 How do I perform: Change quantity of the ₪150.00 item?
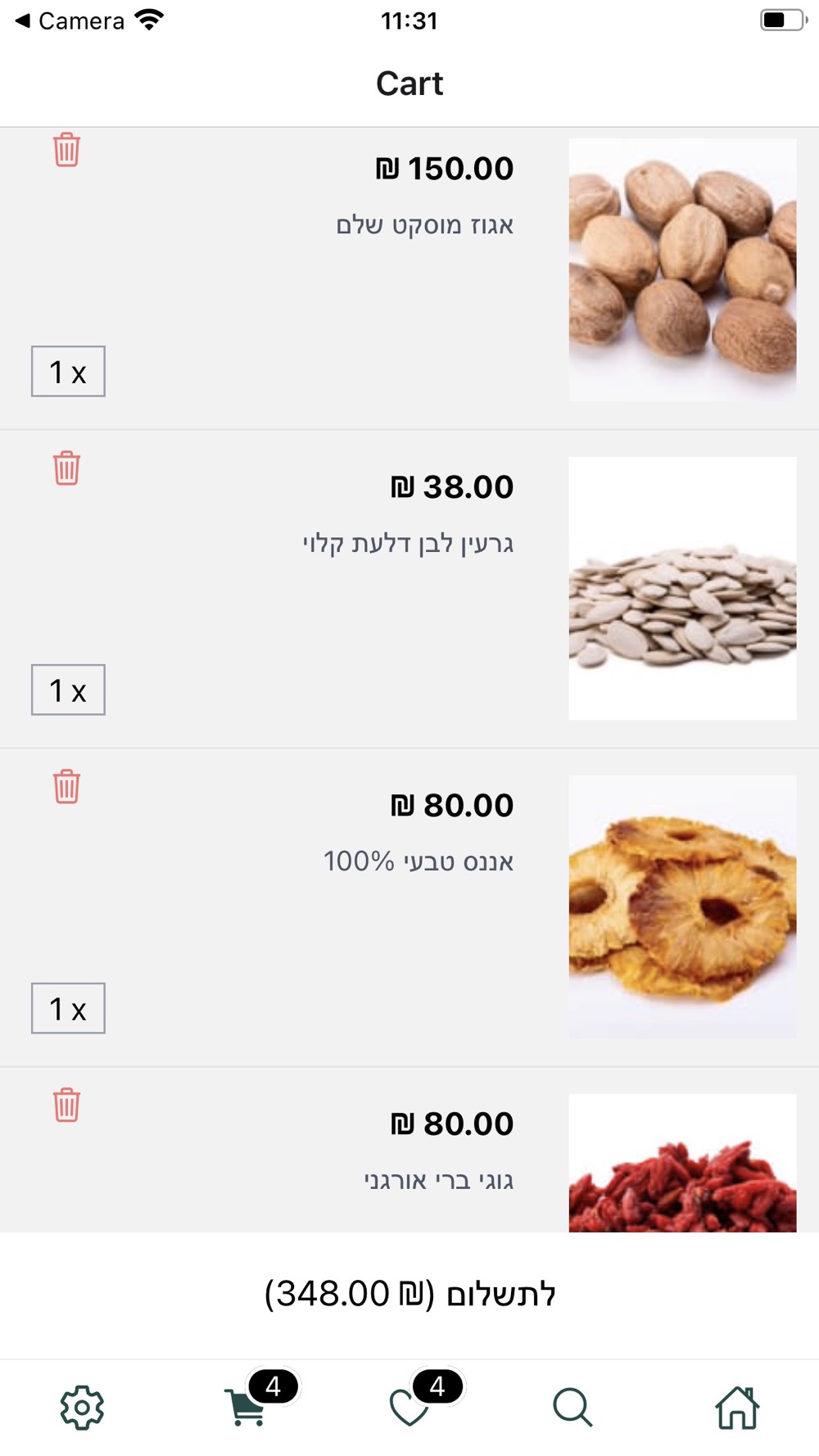[68, 372]
